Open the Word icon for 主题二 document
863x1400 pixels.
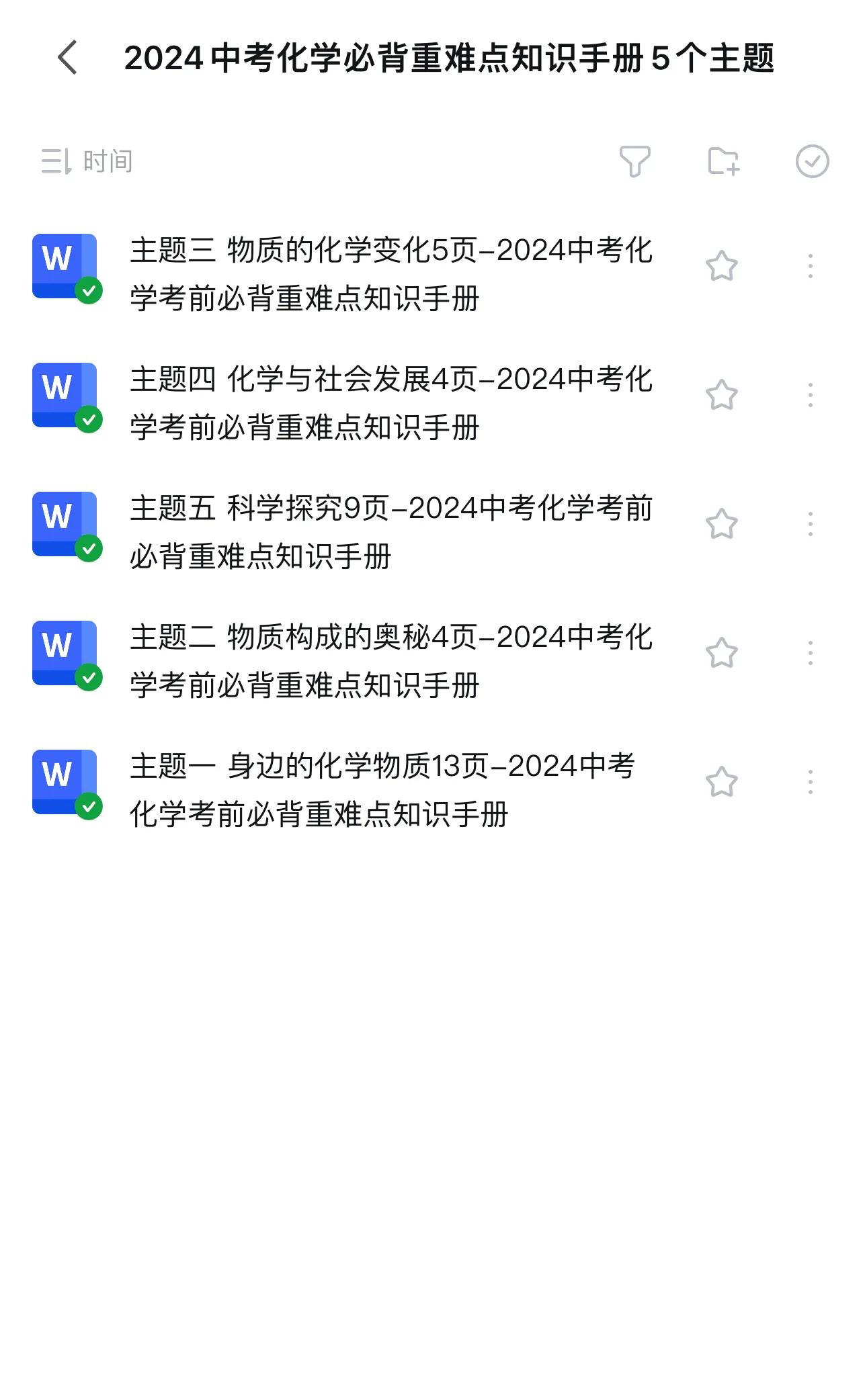point(64,655)
